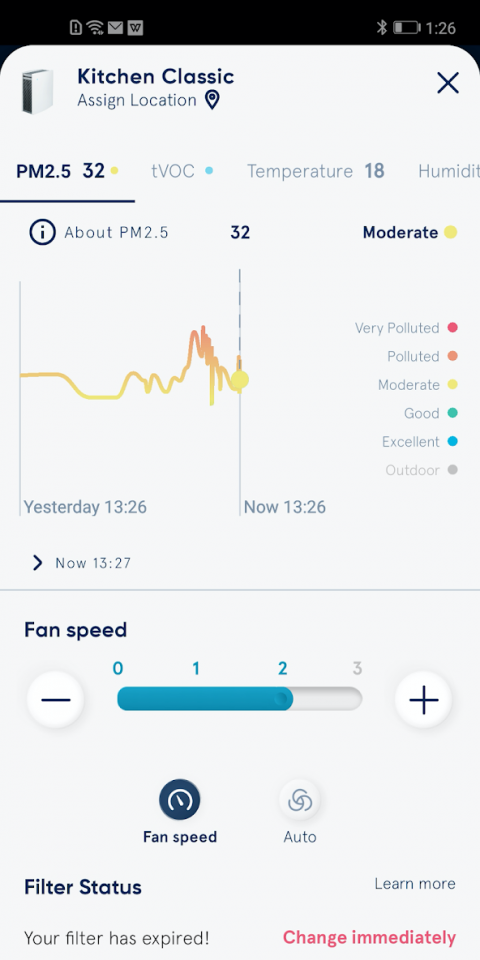The image size is (480, 960).
Task: Select Fan speed mode
Action: tap(179, 811)
